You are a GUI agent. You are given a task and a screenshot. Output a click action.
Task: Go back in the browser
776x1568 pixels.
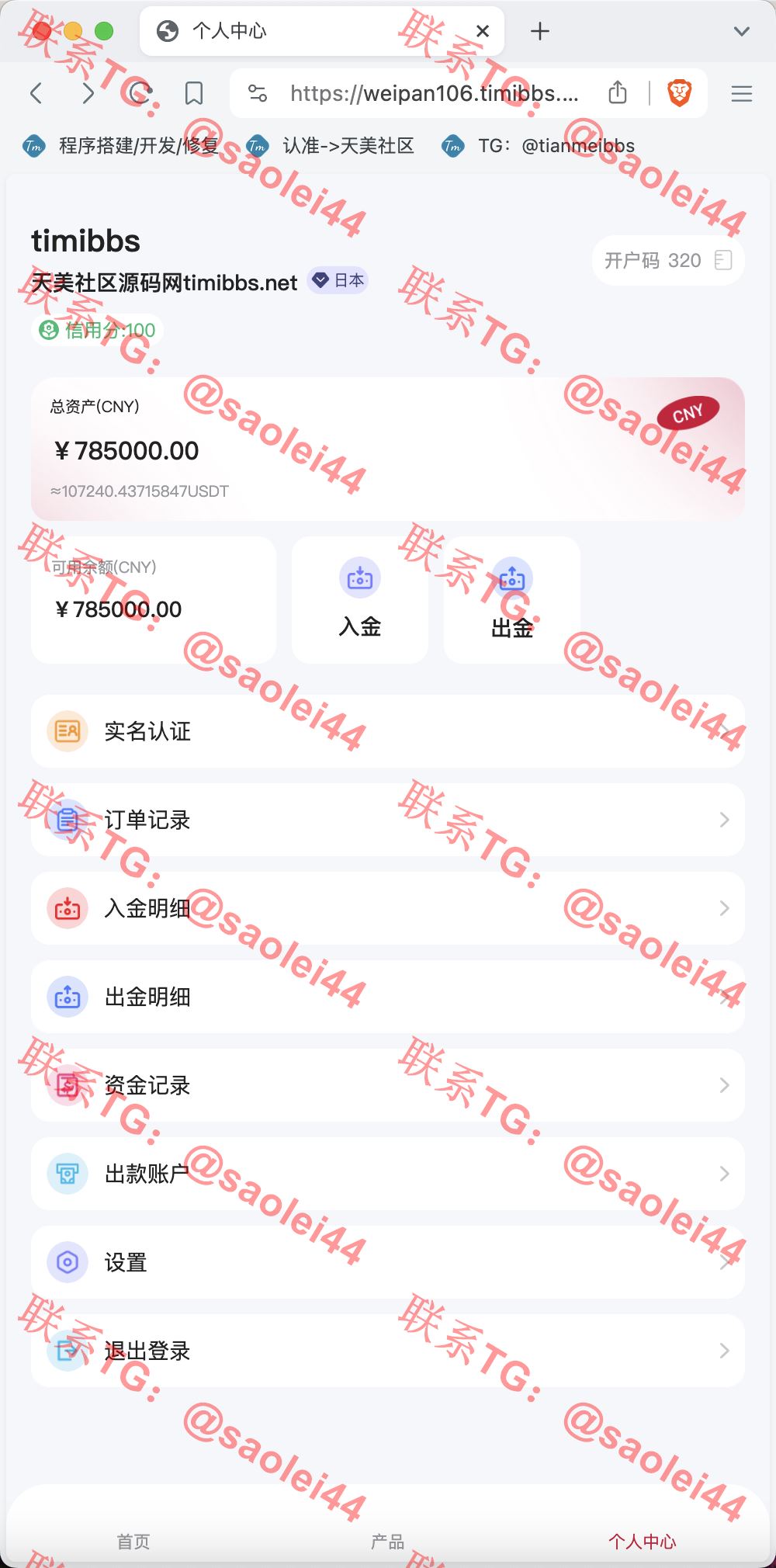[36, 94]
